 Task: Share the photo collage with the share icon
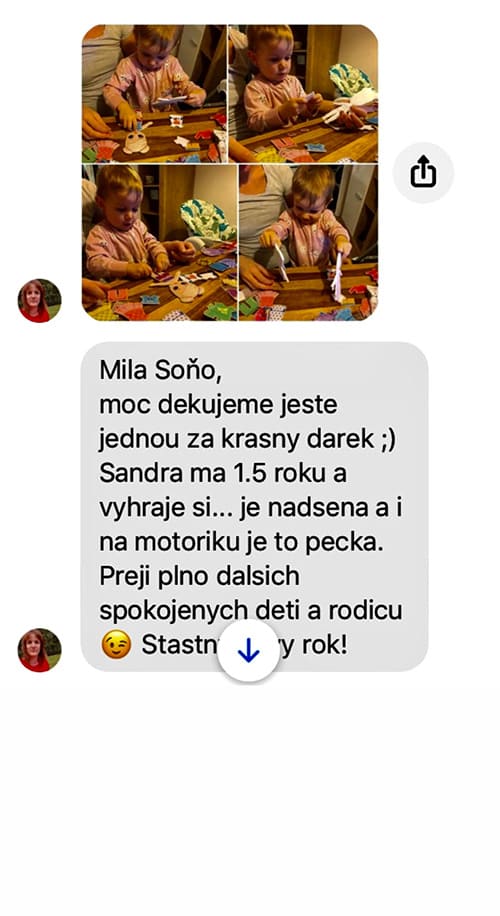click(423, 173)
